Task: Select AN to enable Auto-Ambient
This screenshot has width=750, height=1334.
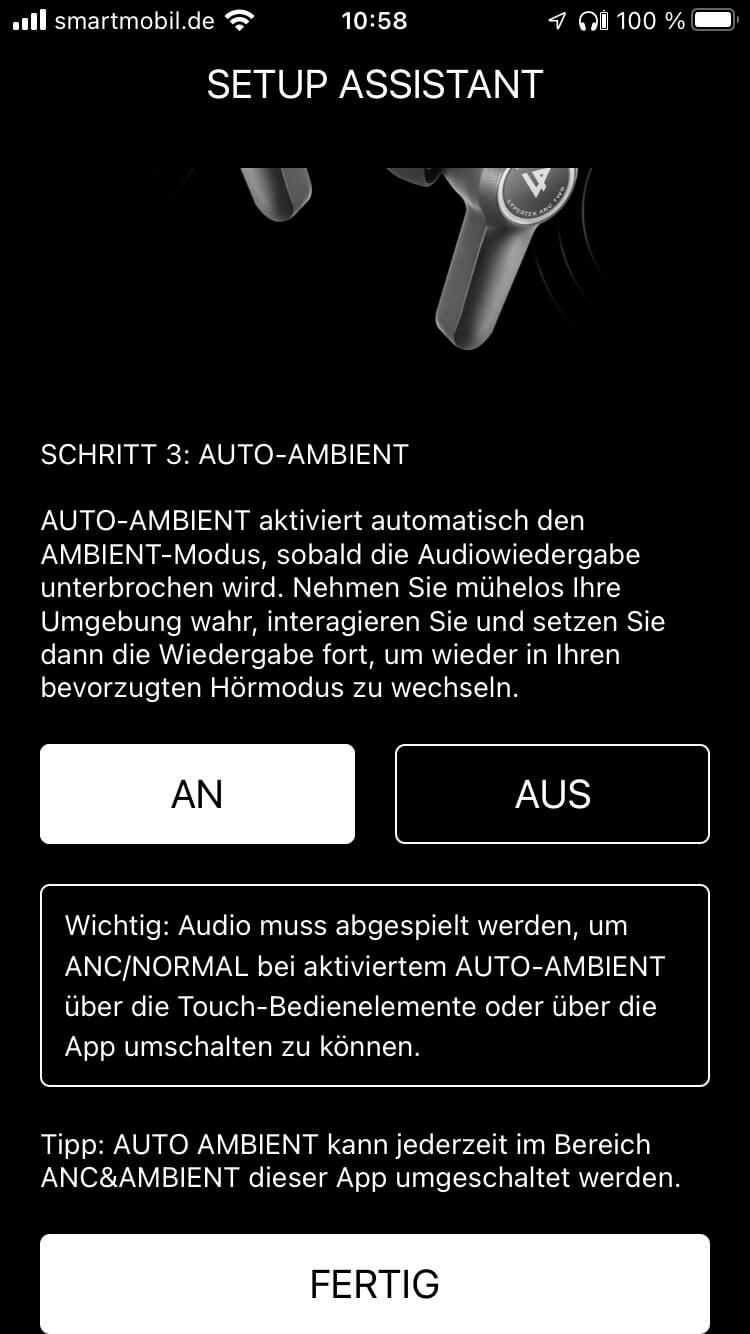Action: (x=197, y=794)
